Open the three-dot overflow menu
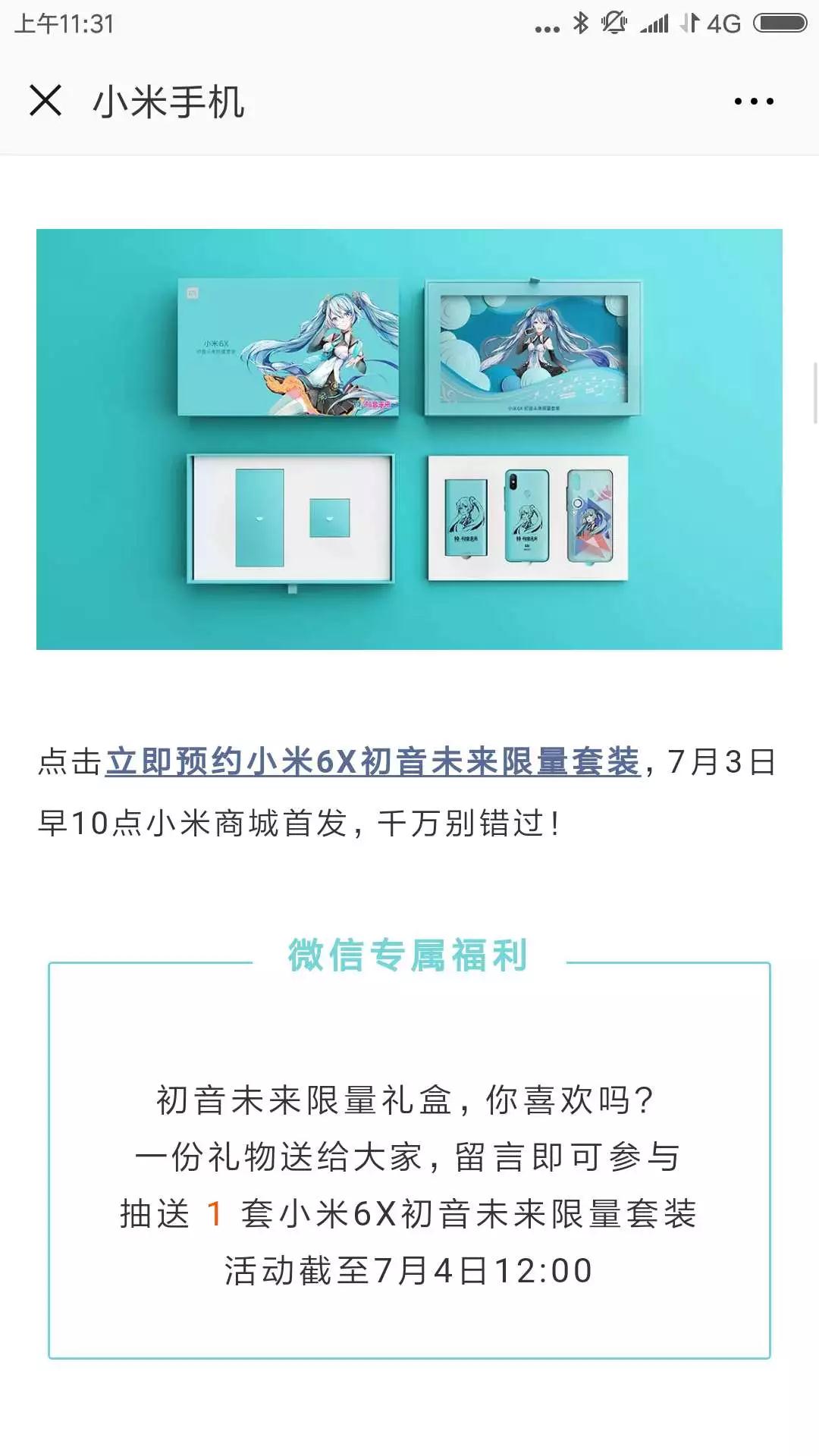Image resolution: width=819 pixels, height=1456 pixels. click(754, 101)
